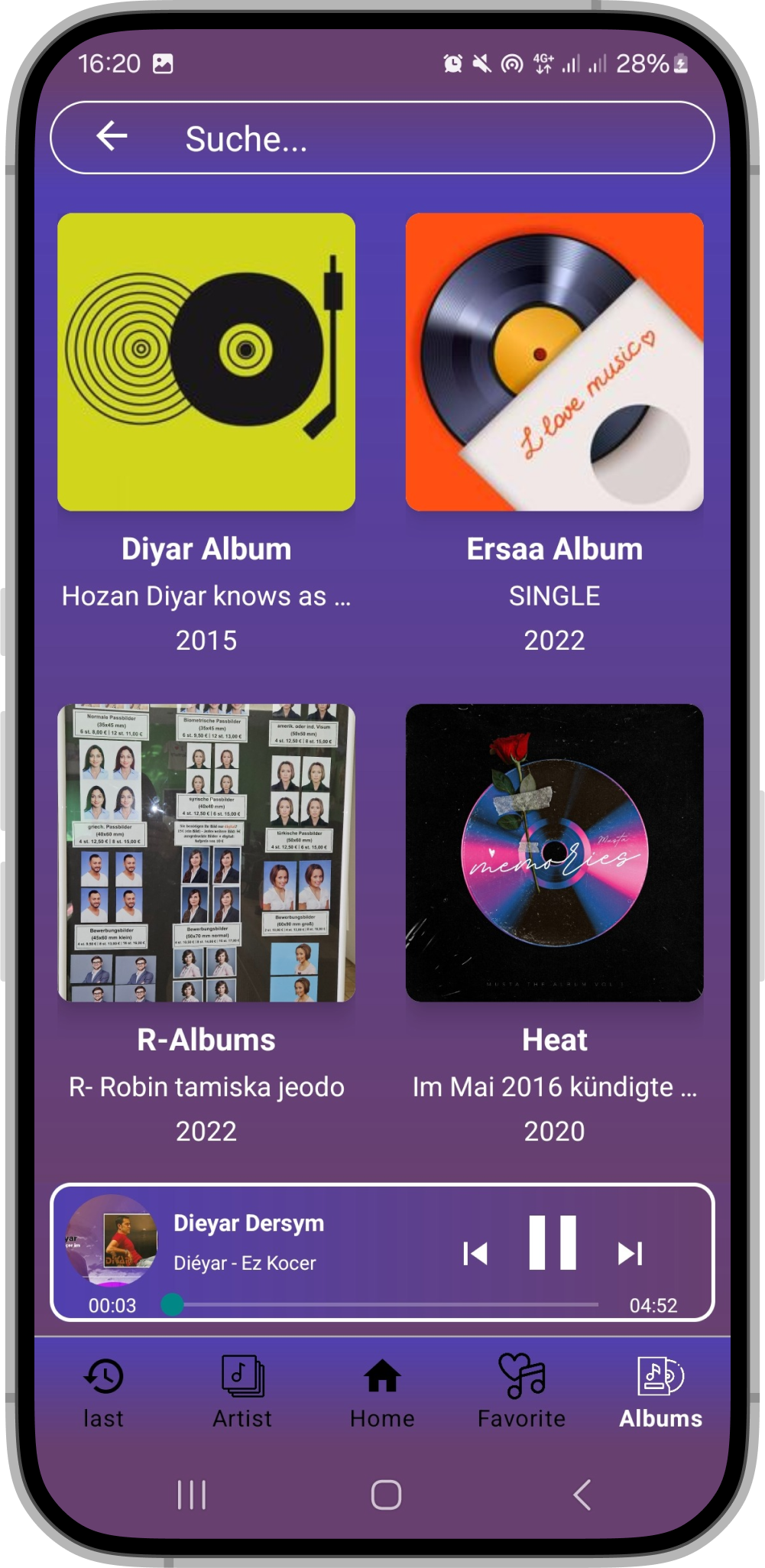This screenshot has height=1568, width=765.
Task: Tap the system back button
Action: pos(582,1495)
